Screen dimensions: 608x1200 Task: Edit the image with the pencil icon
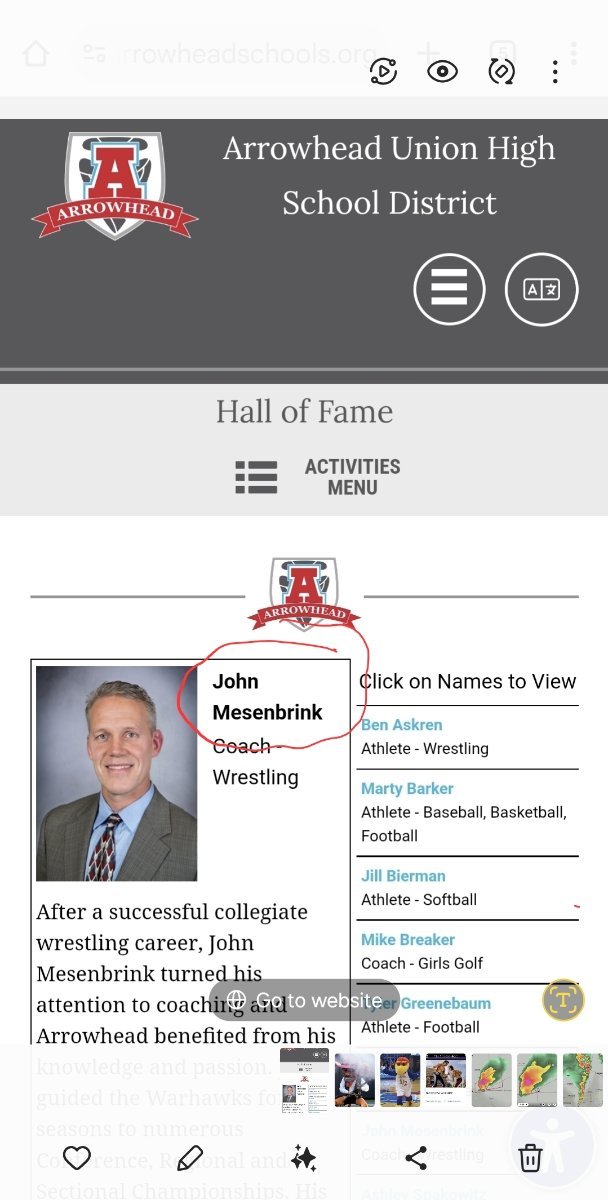coord(190,1158)
